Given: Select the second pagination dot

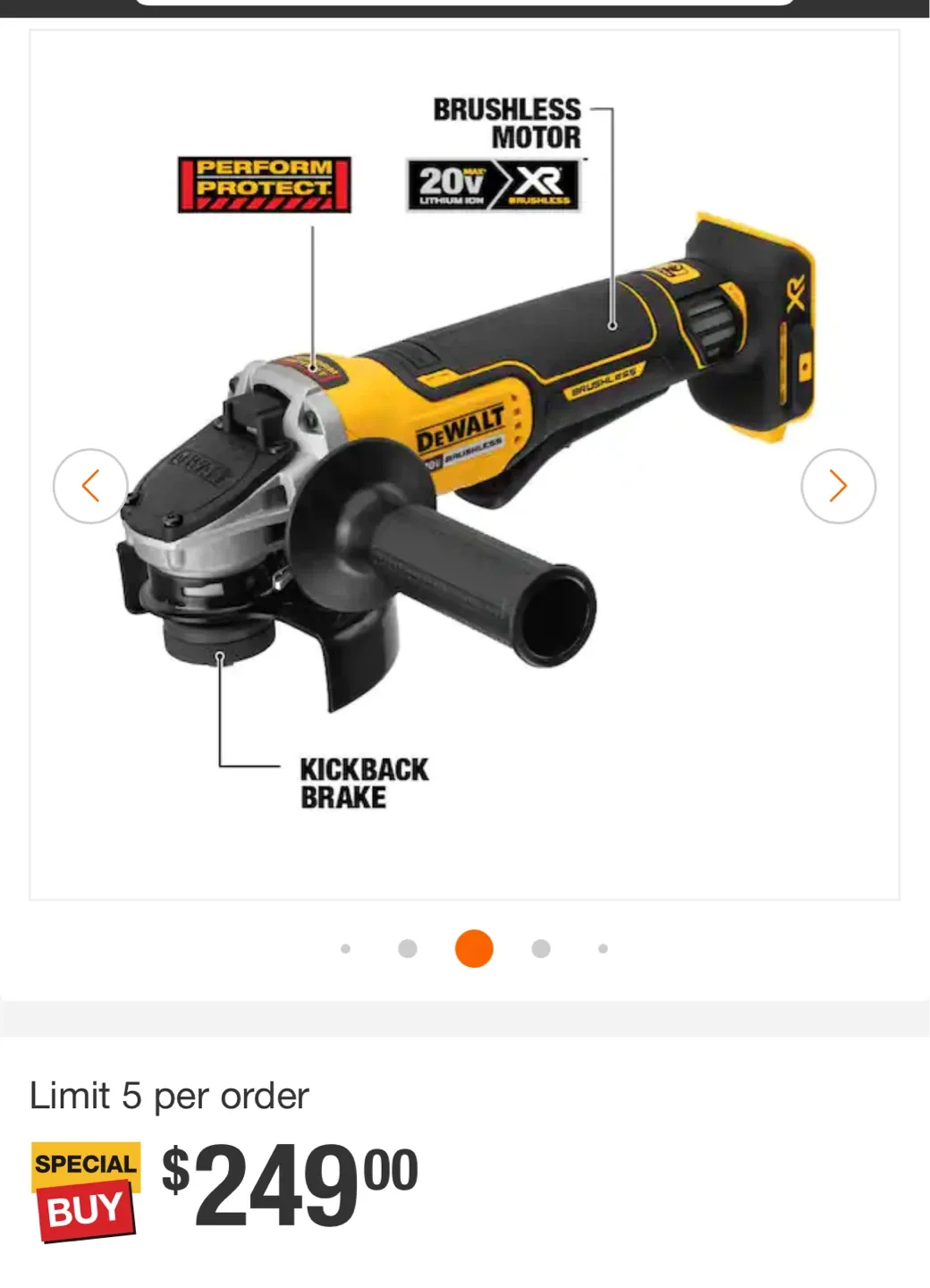Looking at the screenshot, I should (x=408, y=946).
